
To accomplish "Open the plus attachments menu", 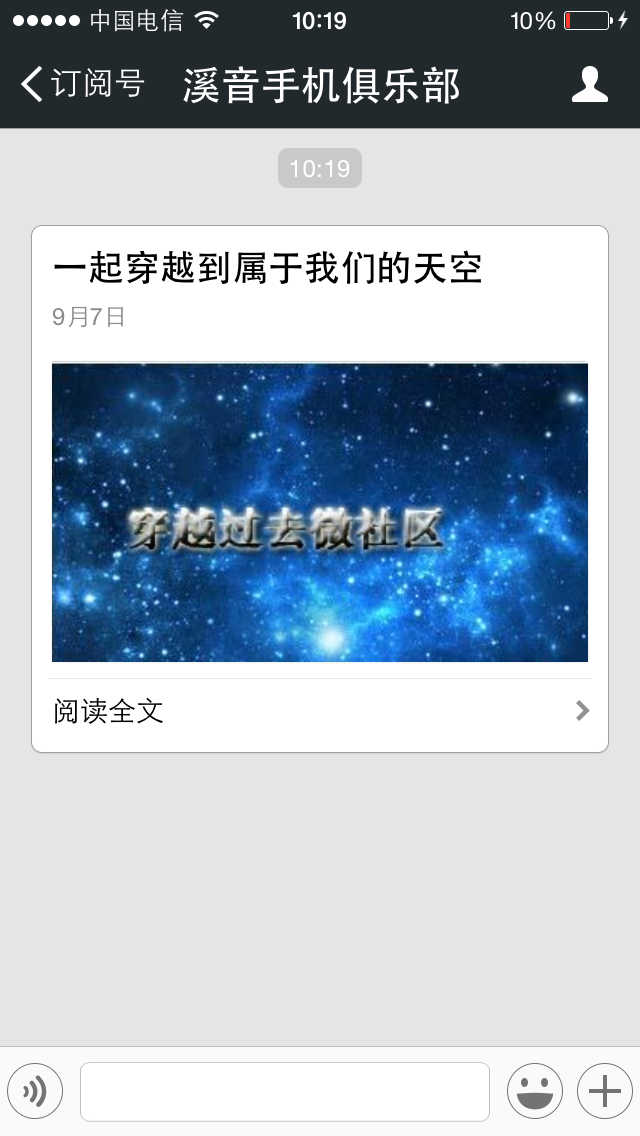I will tap(604, 1091).
